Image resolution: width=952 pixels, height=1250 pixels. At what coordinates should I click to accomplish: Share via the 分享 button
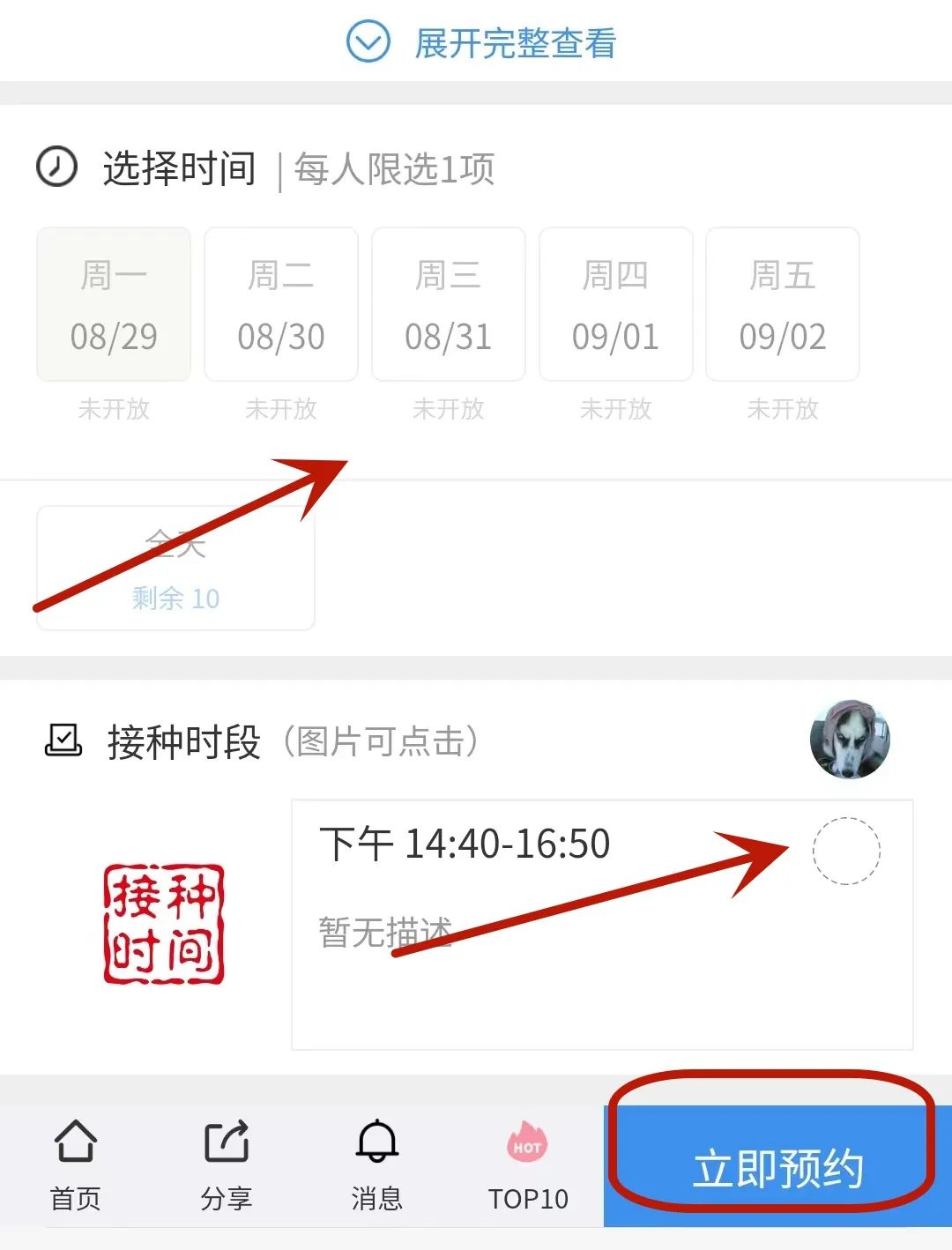[x=227, y=1164]
